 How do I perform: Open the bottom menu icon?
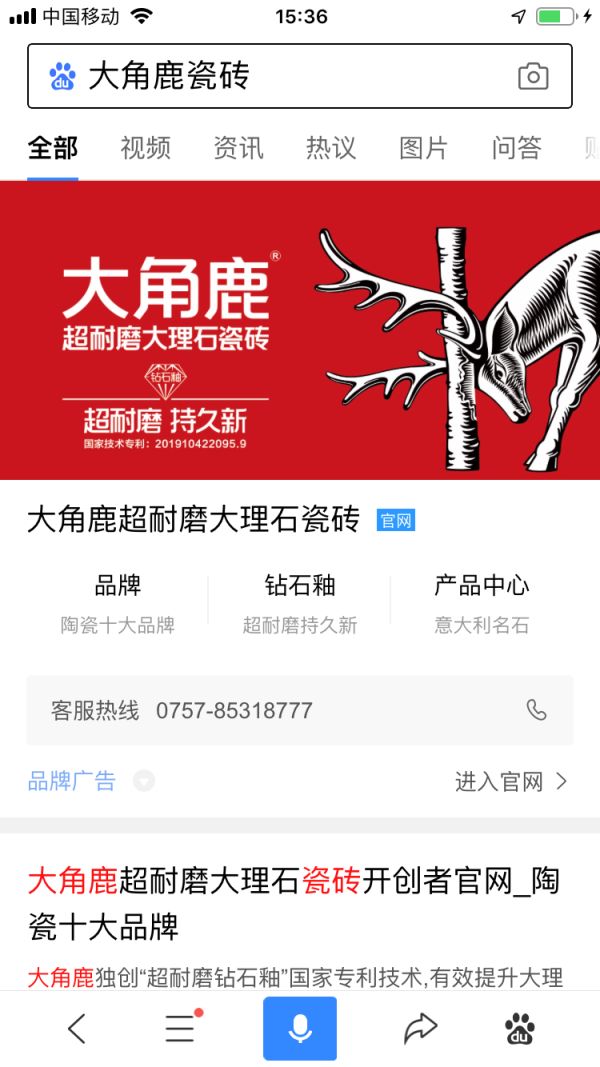click(181, 1028)
